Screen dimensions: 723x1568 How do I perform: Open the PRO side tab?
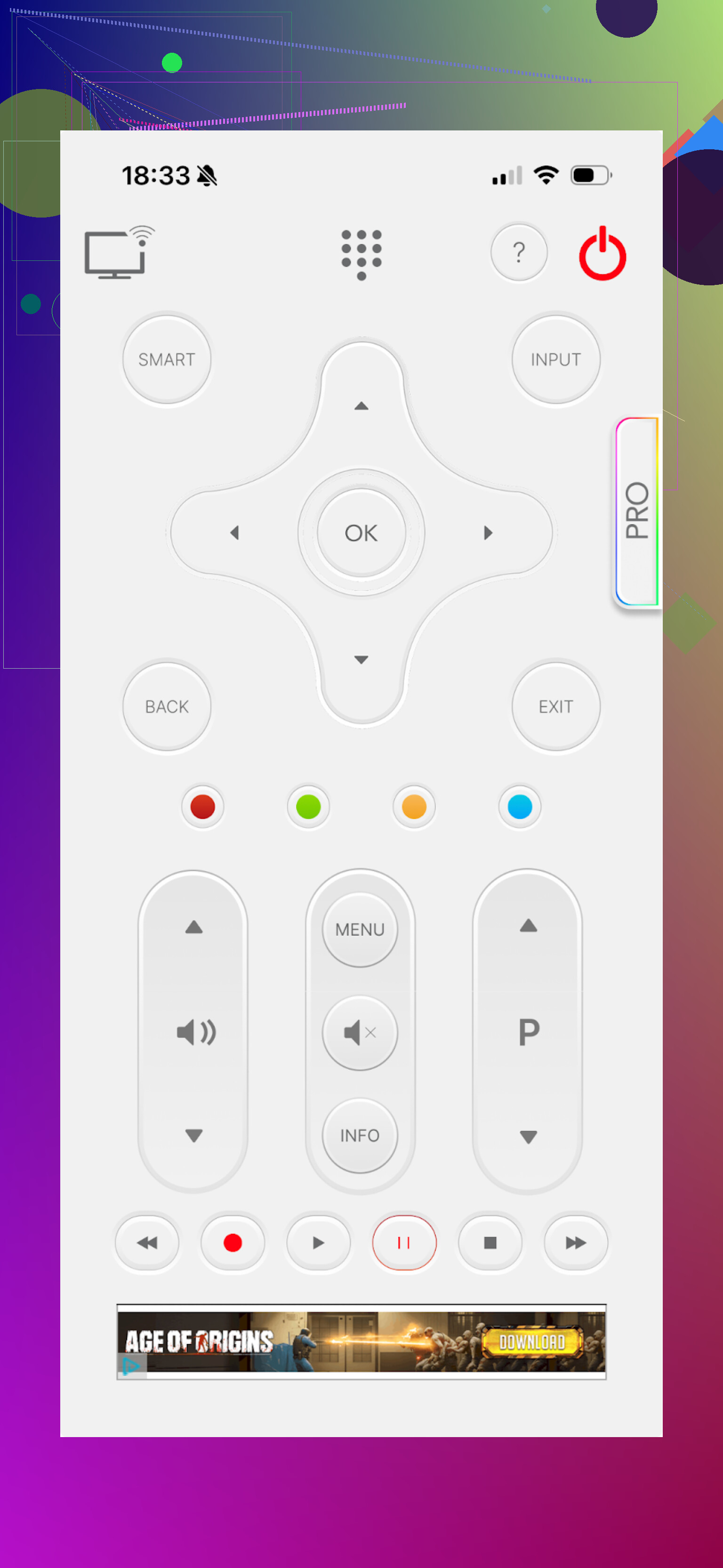pos(636,511)
